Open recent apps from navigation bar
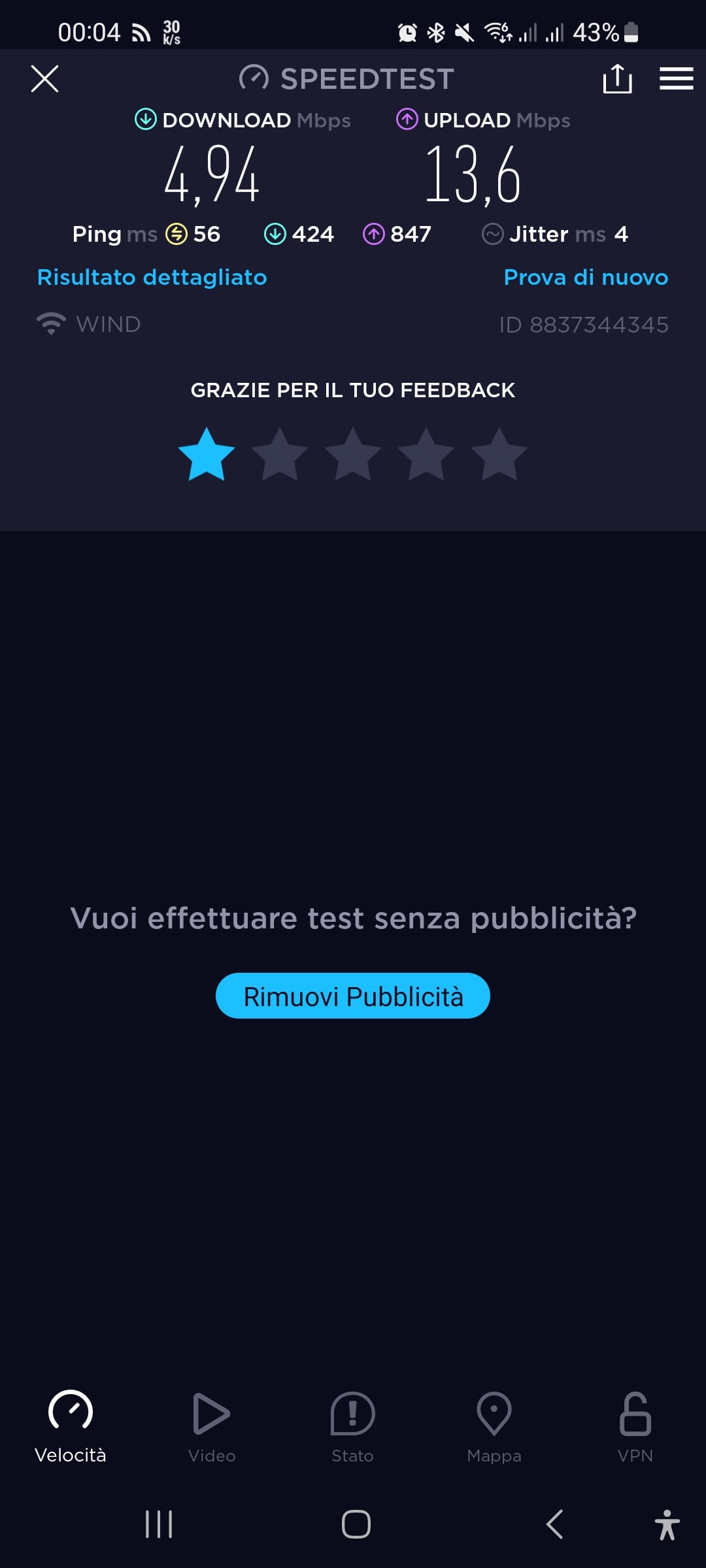706x1568 pixels. [159, 1525]
